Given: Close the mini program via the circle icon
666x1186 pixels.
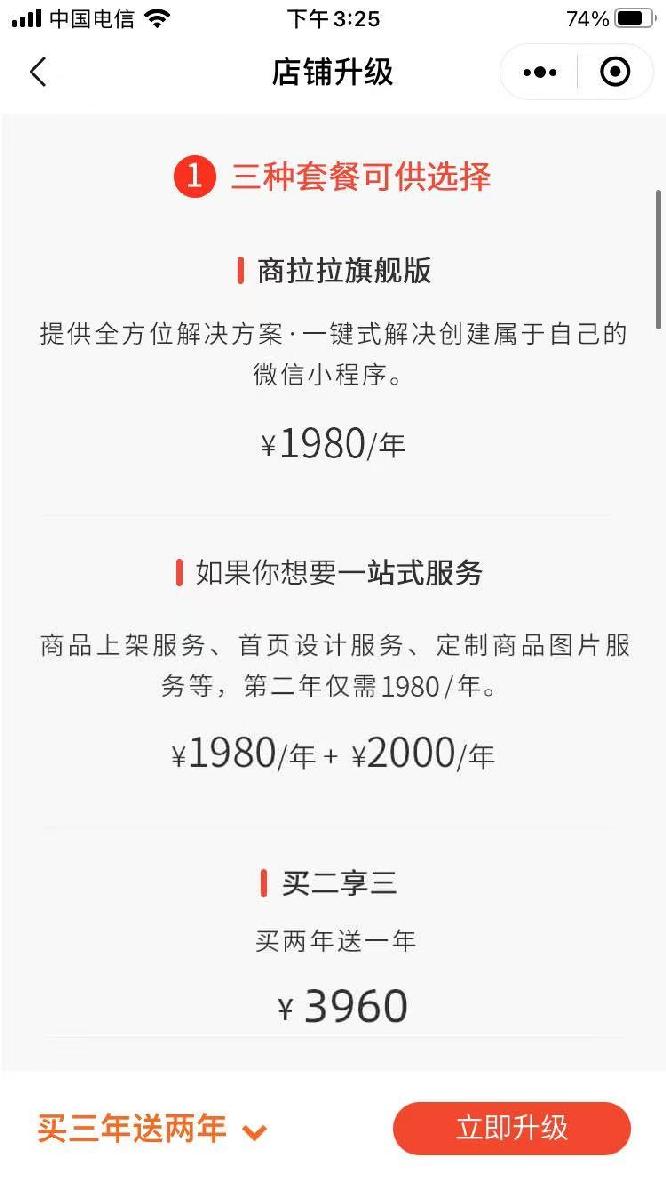Looking at the screenshot, I should pyautogui.click(x=615, y=72).
